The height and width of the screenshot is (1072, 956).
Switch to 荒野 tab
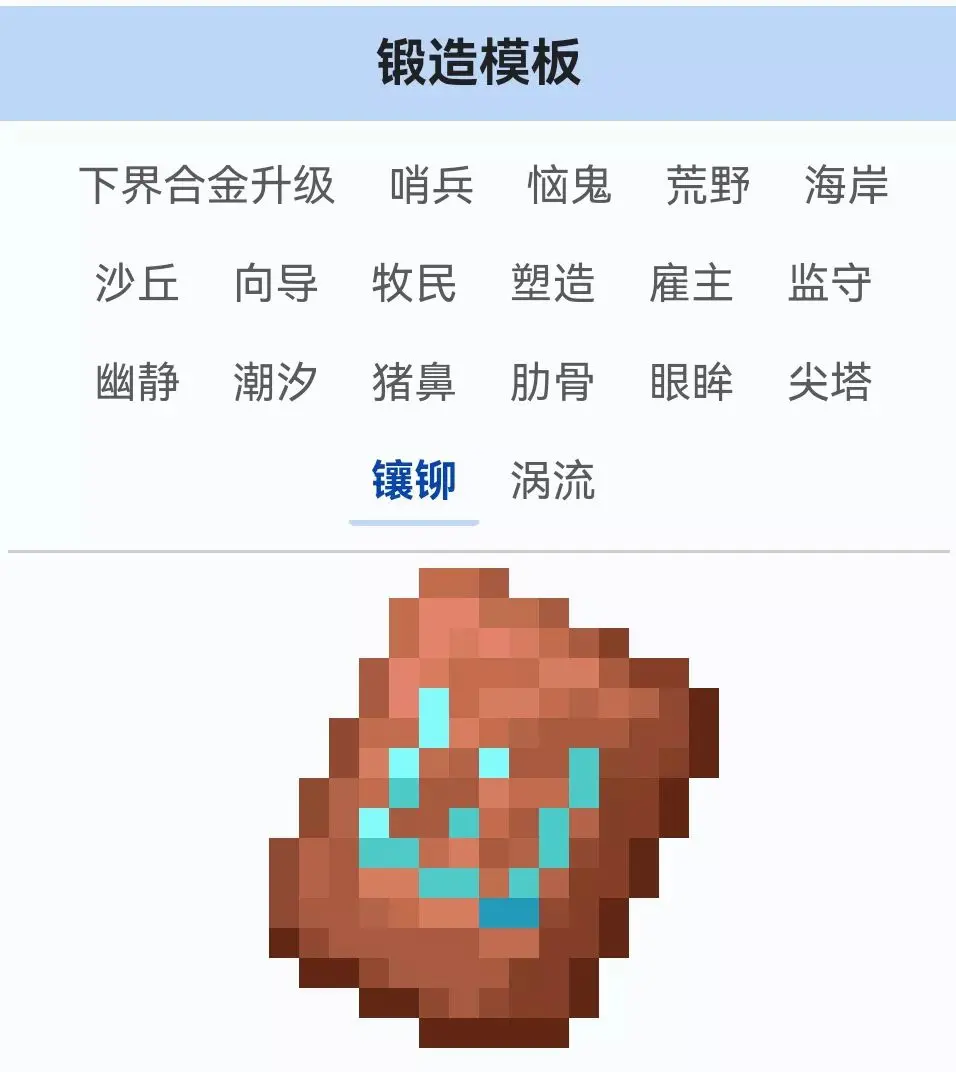click(x=708, y=185)
